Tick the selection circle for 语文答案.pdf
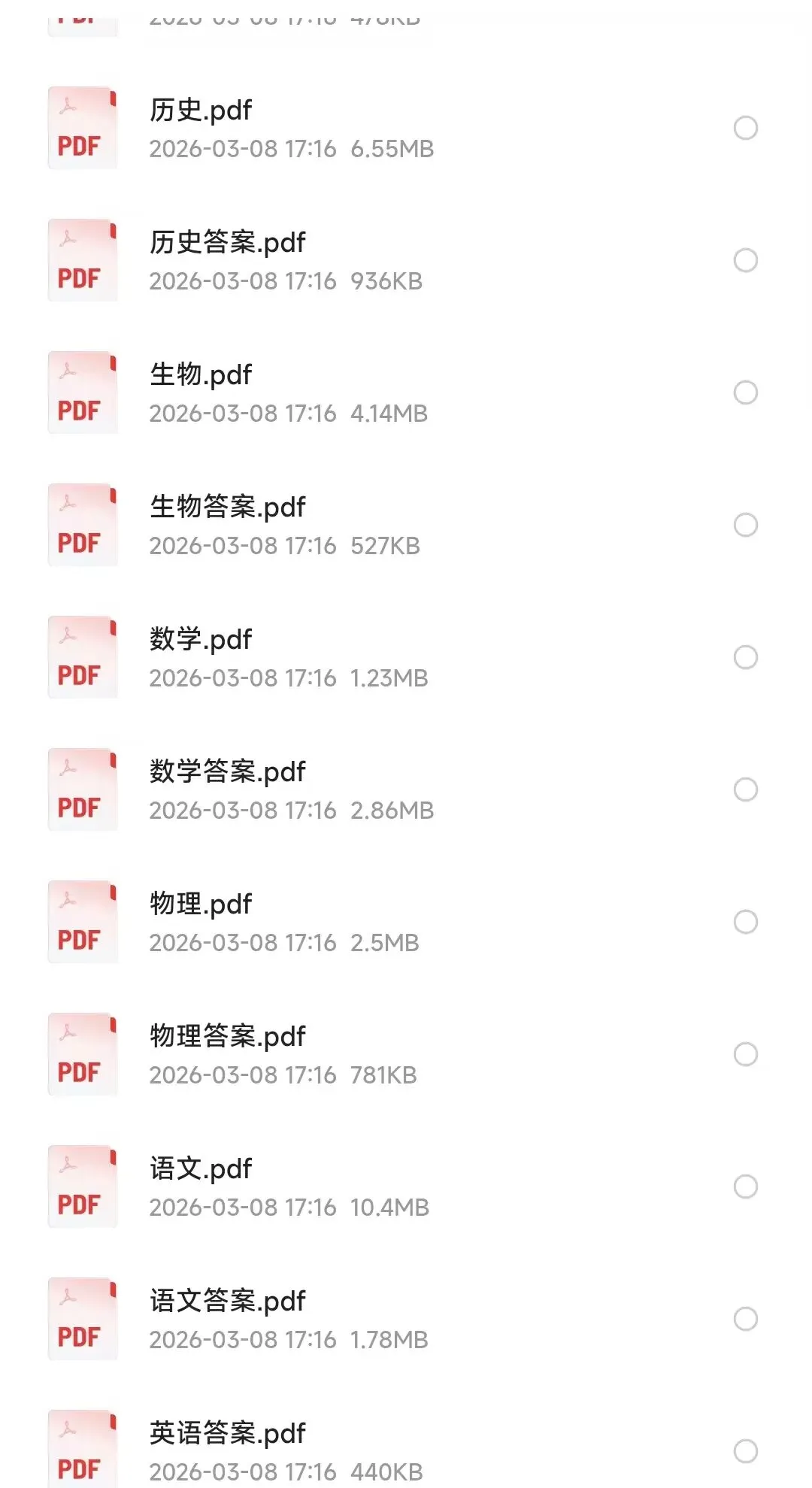This screenshot has width=812, height=1488. click(745, 1319)
